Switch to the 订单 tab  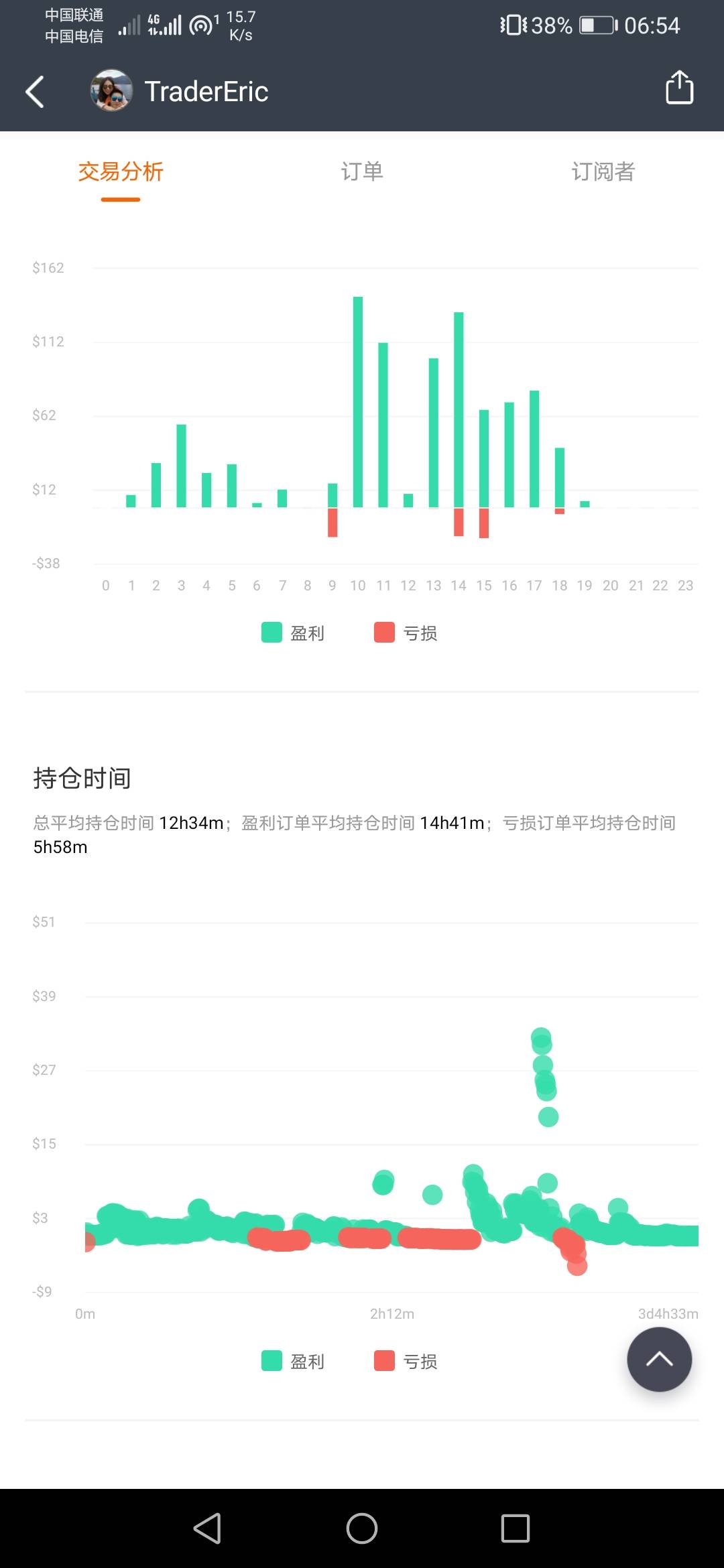click(x=362, y=172)
